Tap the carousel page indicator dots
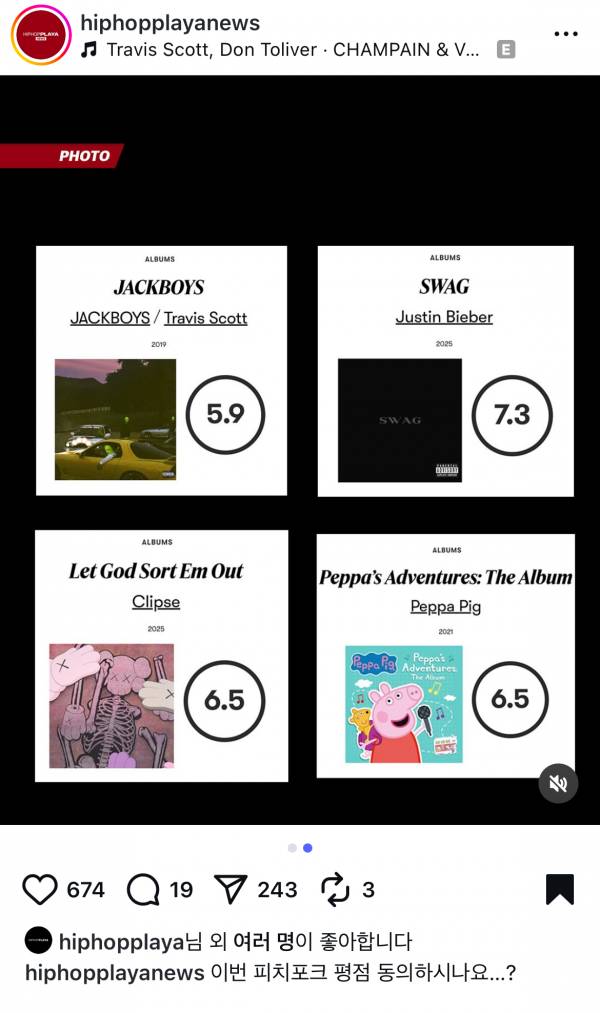Screen dimensions: 600x1013 [300, 848]
